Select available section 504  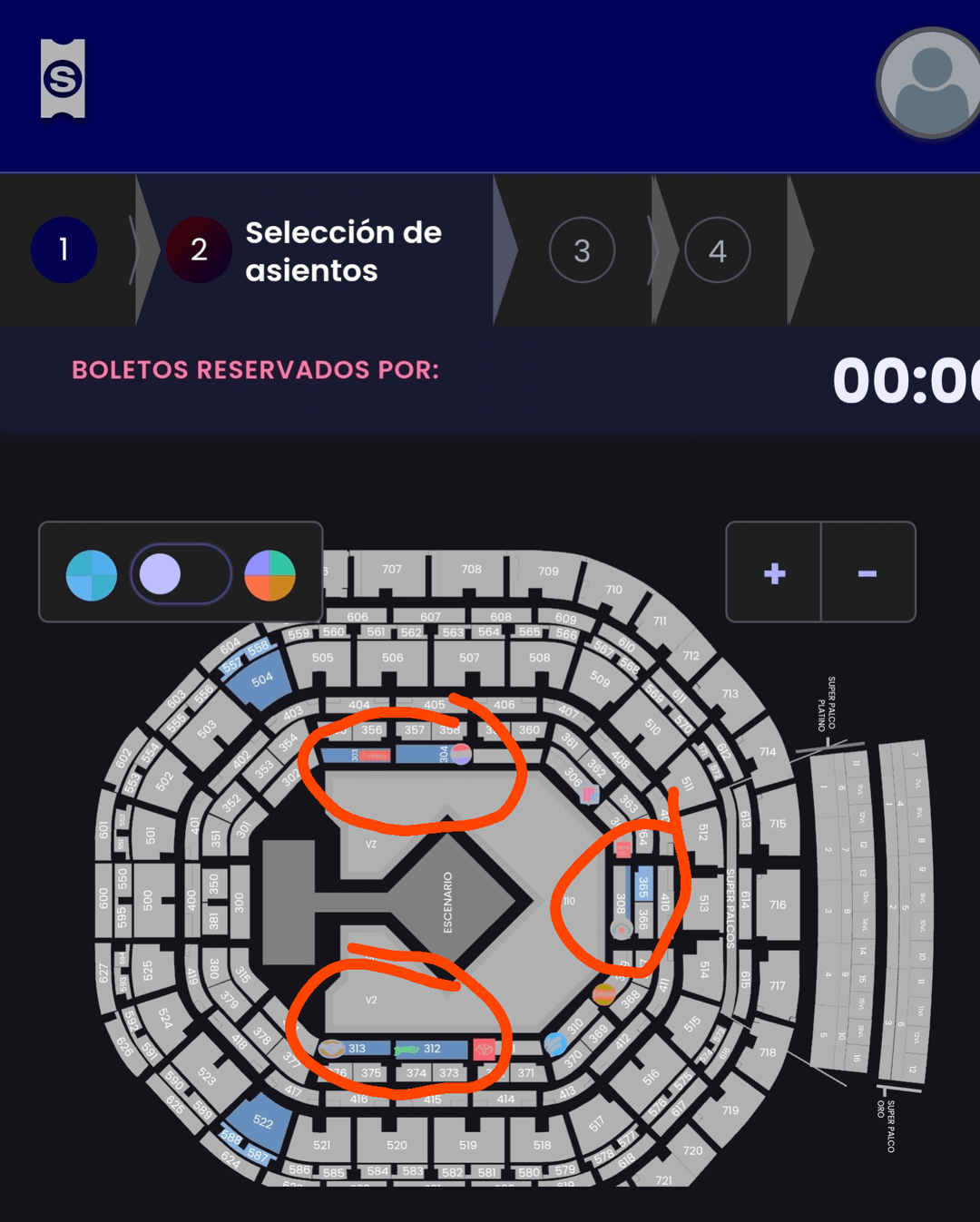pos(261,680)
